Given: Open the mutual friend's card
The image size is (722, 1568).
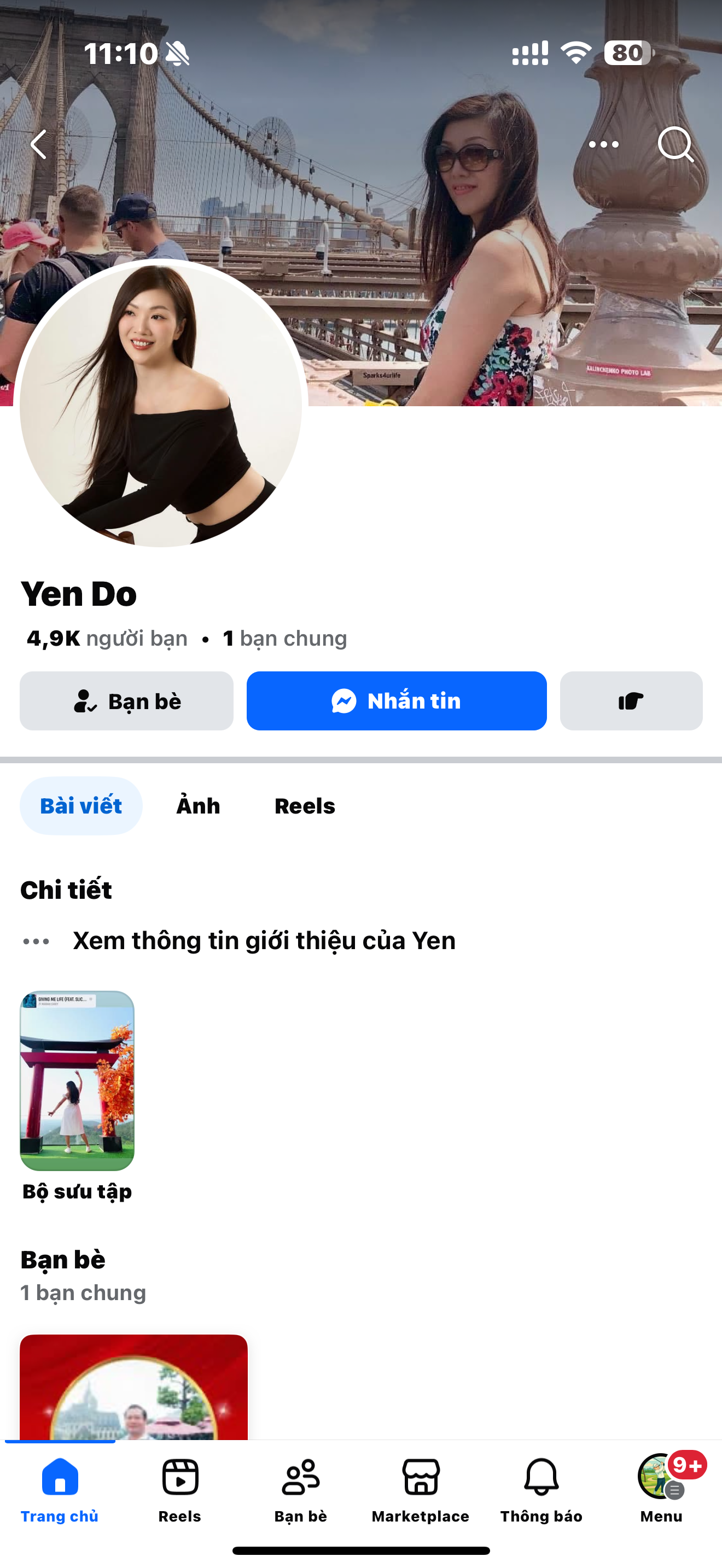Looking at the screenshot, I should (133, 1386).
